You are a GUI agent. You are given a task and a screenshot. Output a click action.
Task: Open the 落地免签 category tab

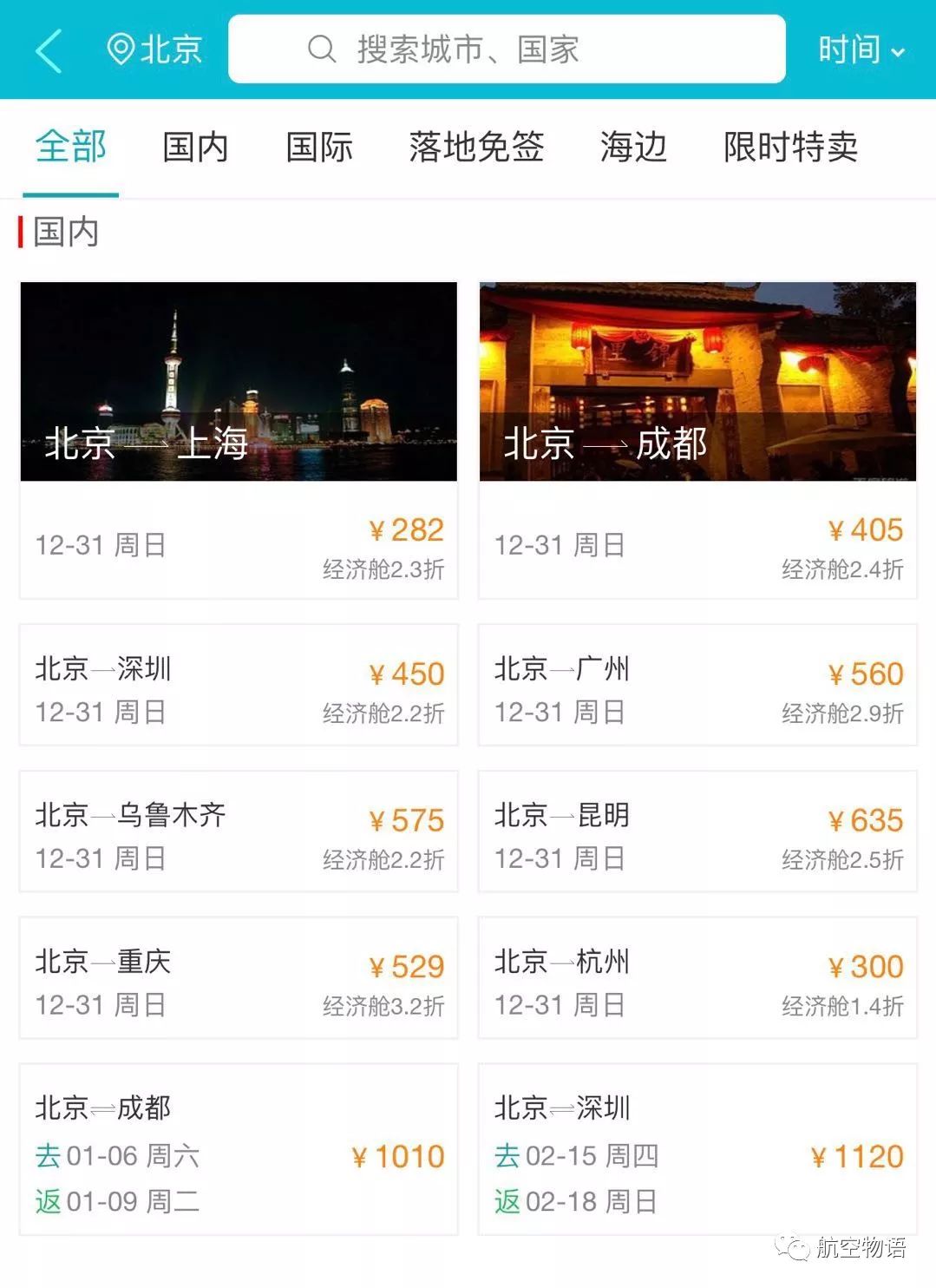coord(477,148)
